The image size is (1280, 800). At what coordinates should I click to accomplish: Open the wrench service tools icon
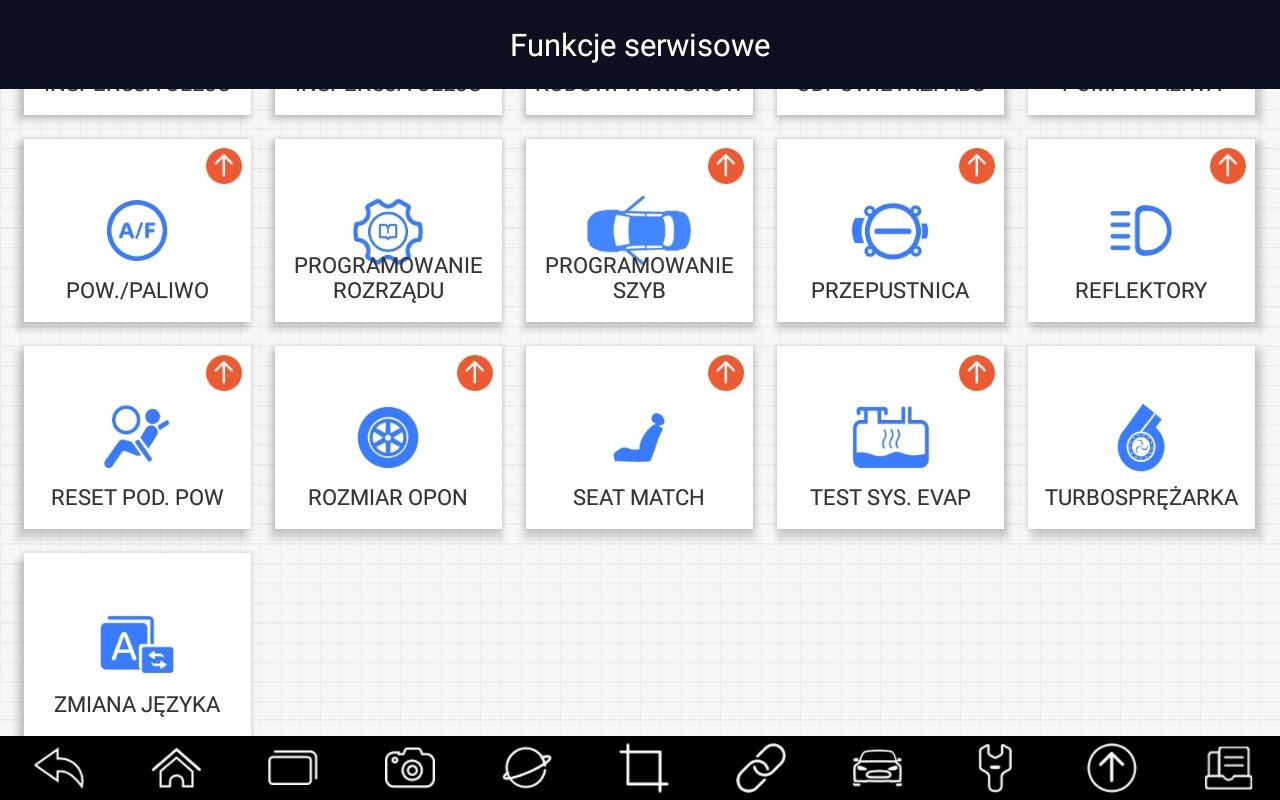click(994, 768)
